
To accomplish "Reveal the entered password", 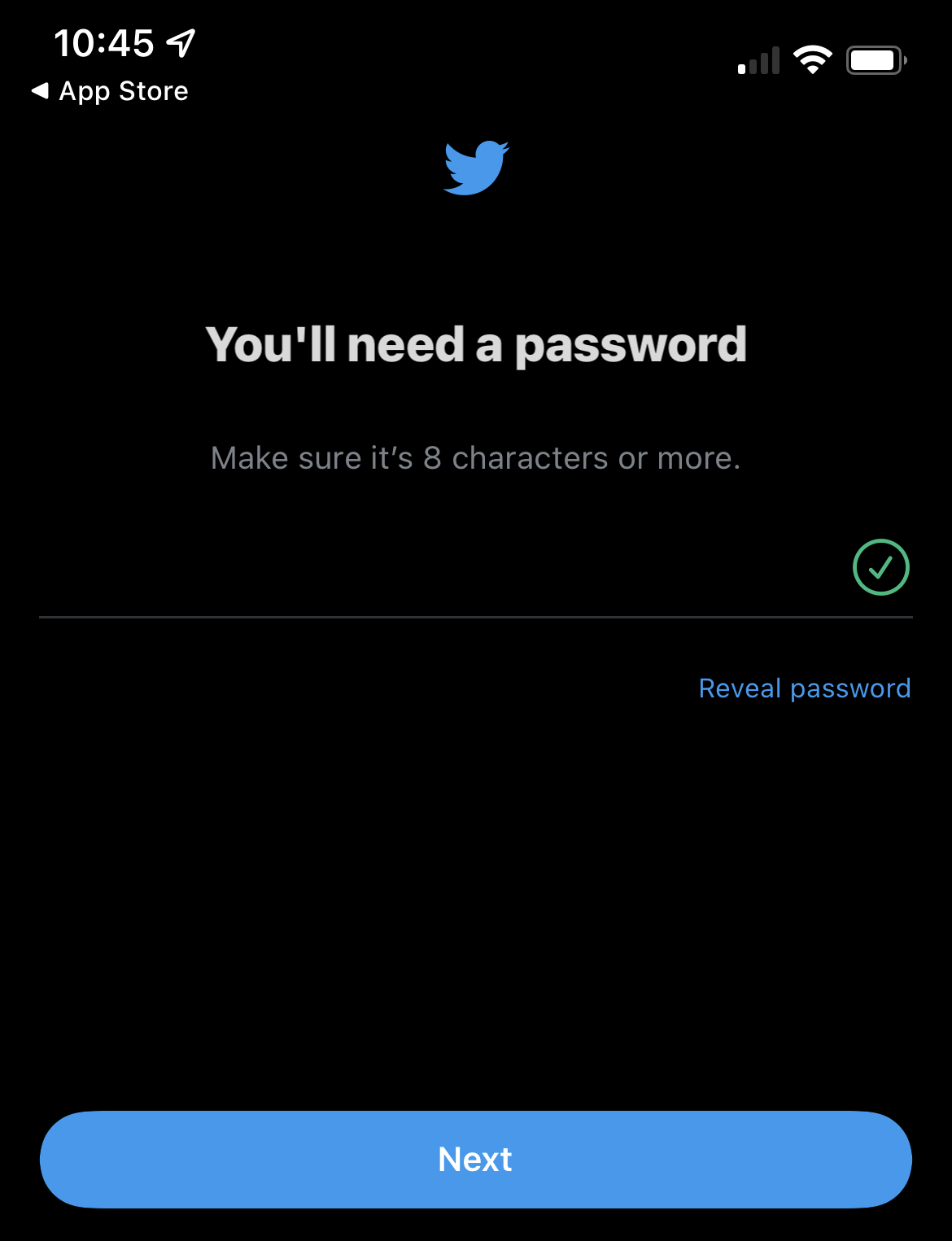I will pos(804,688).
